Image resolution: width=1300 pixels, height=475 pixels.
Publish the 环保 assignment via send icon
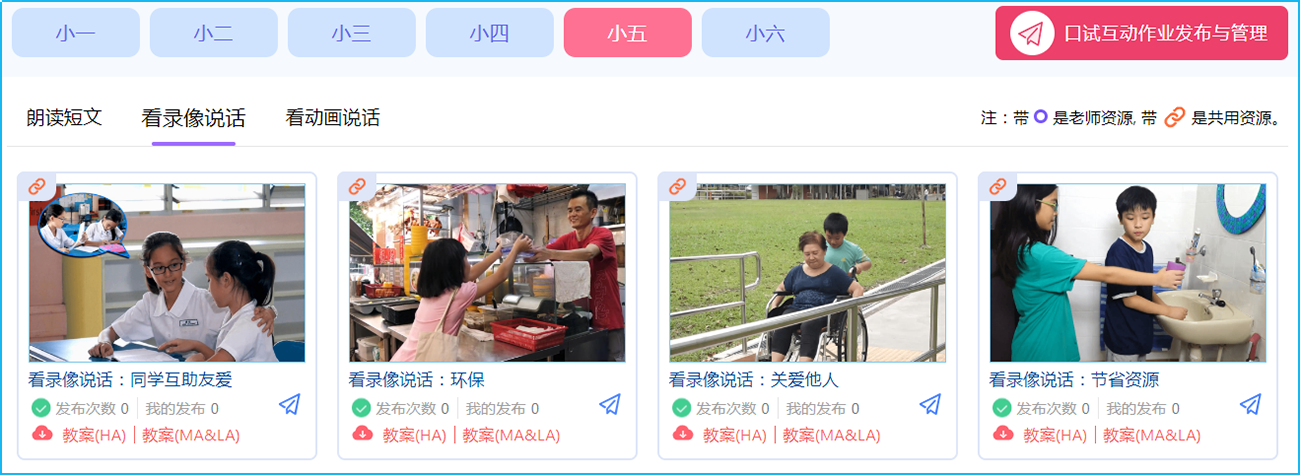[x=609, y=404]
